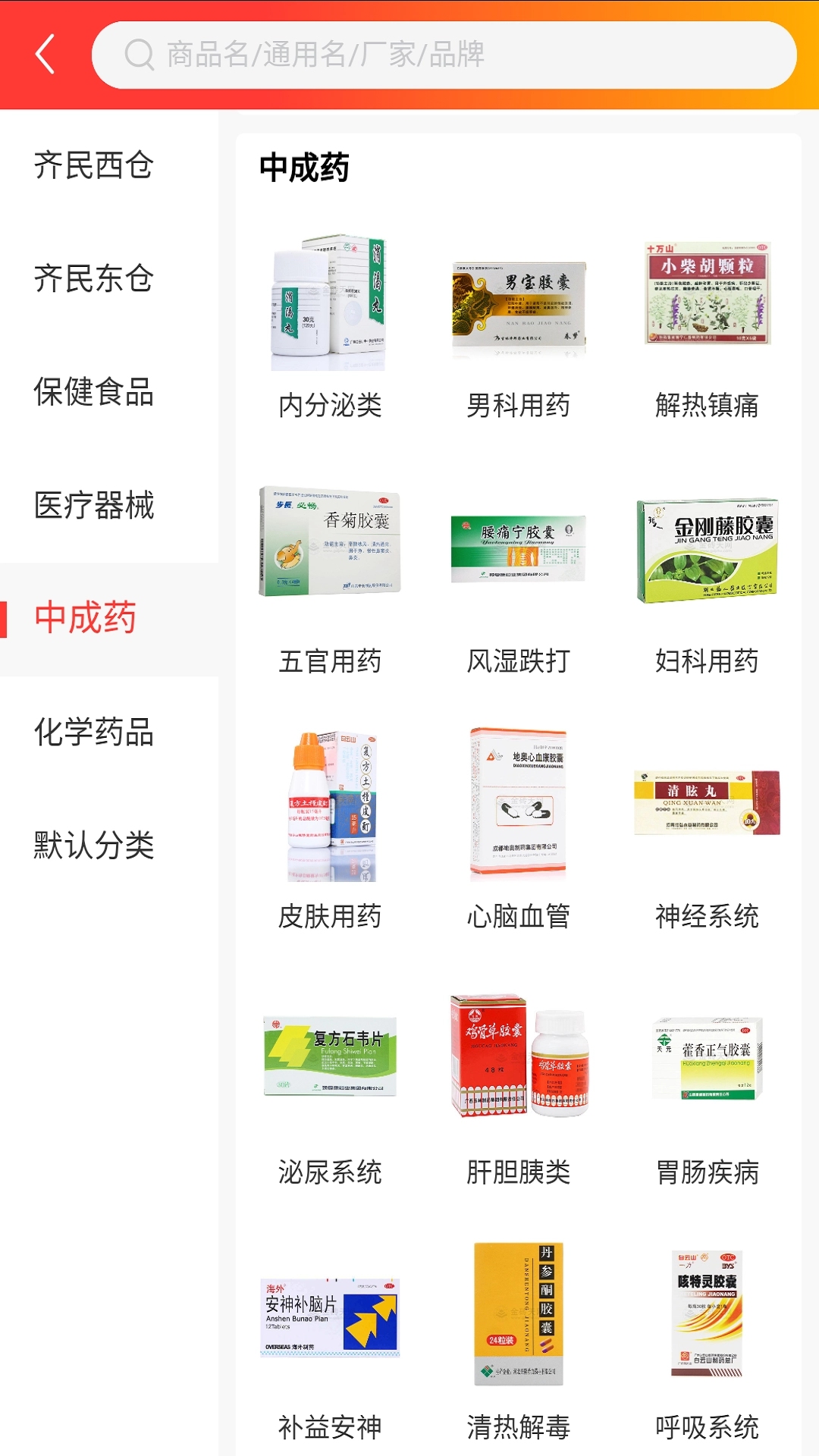The height and width of the screenshot is (1456, 819).
Task: Tap the 商品名/通用名/厂家/品牌 search box
Action: click(x=444, y=55)
